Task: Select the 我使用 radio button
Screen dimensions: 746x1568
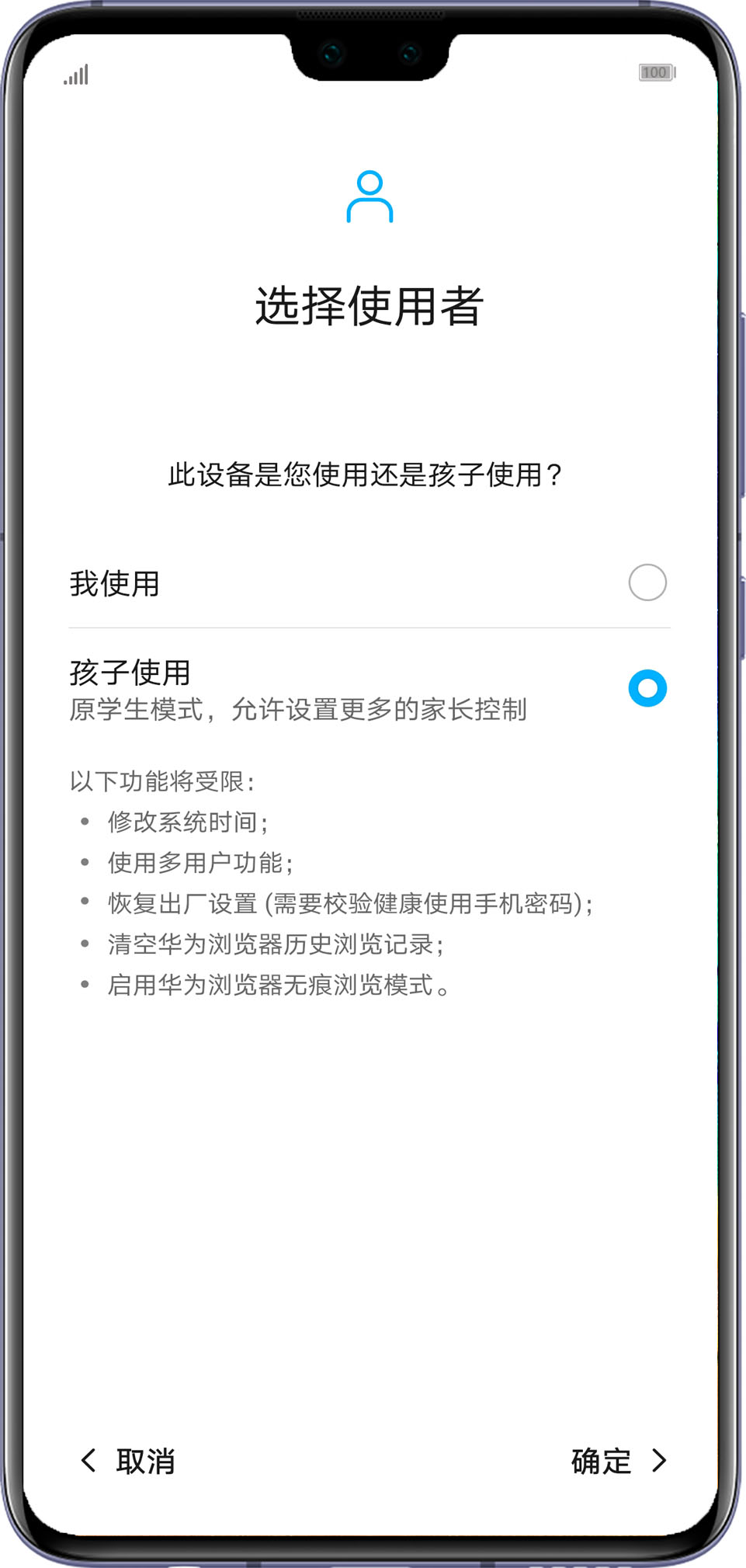Action: coord(647,582)
